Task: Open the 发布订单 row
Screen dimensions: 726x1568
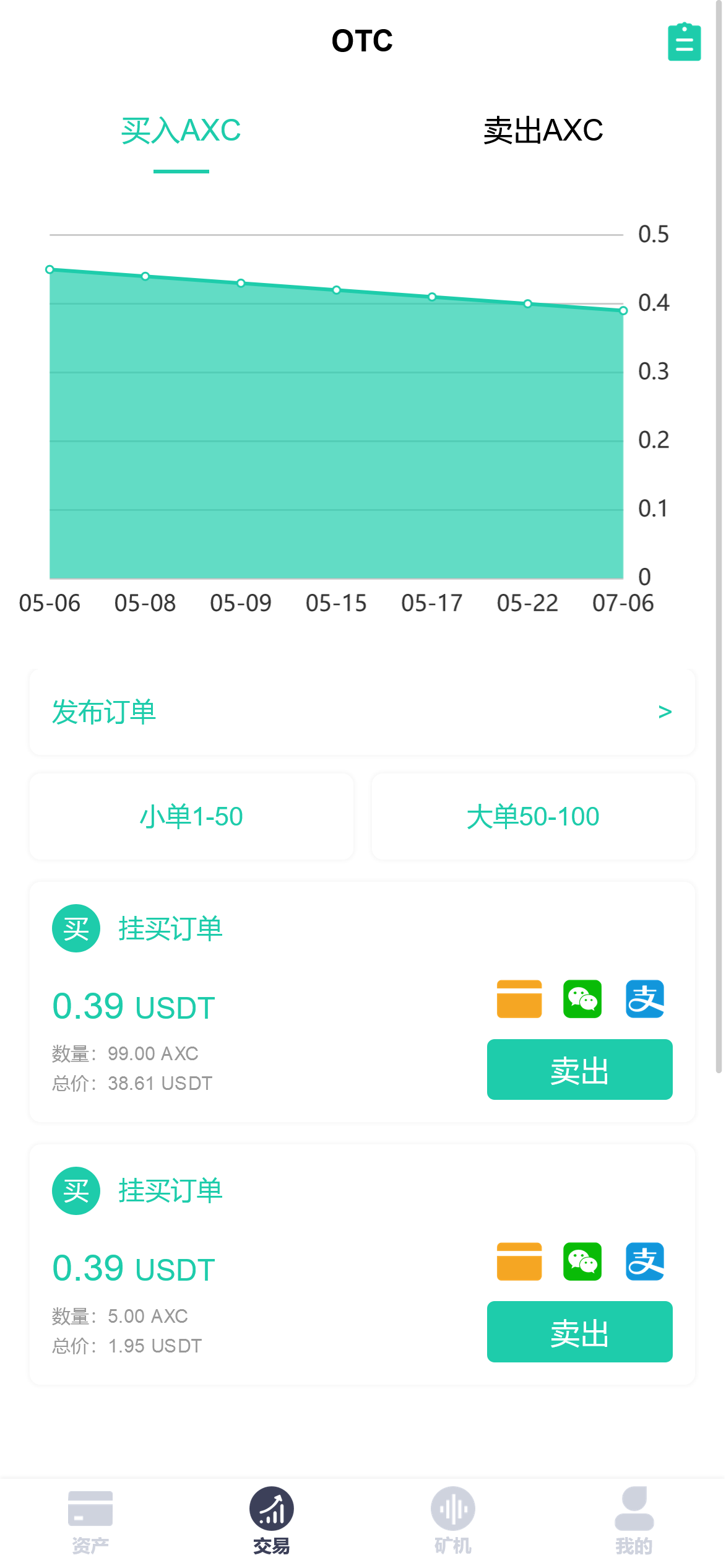Action: 362,712
